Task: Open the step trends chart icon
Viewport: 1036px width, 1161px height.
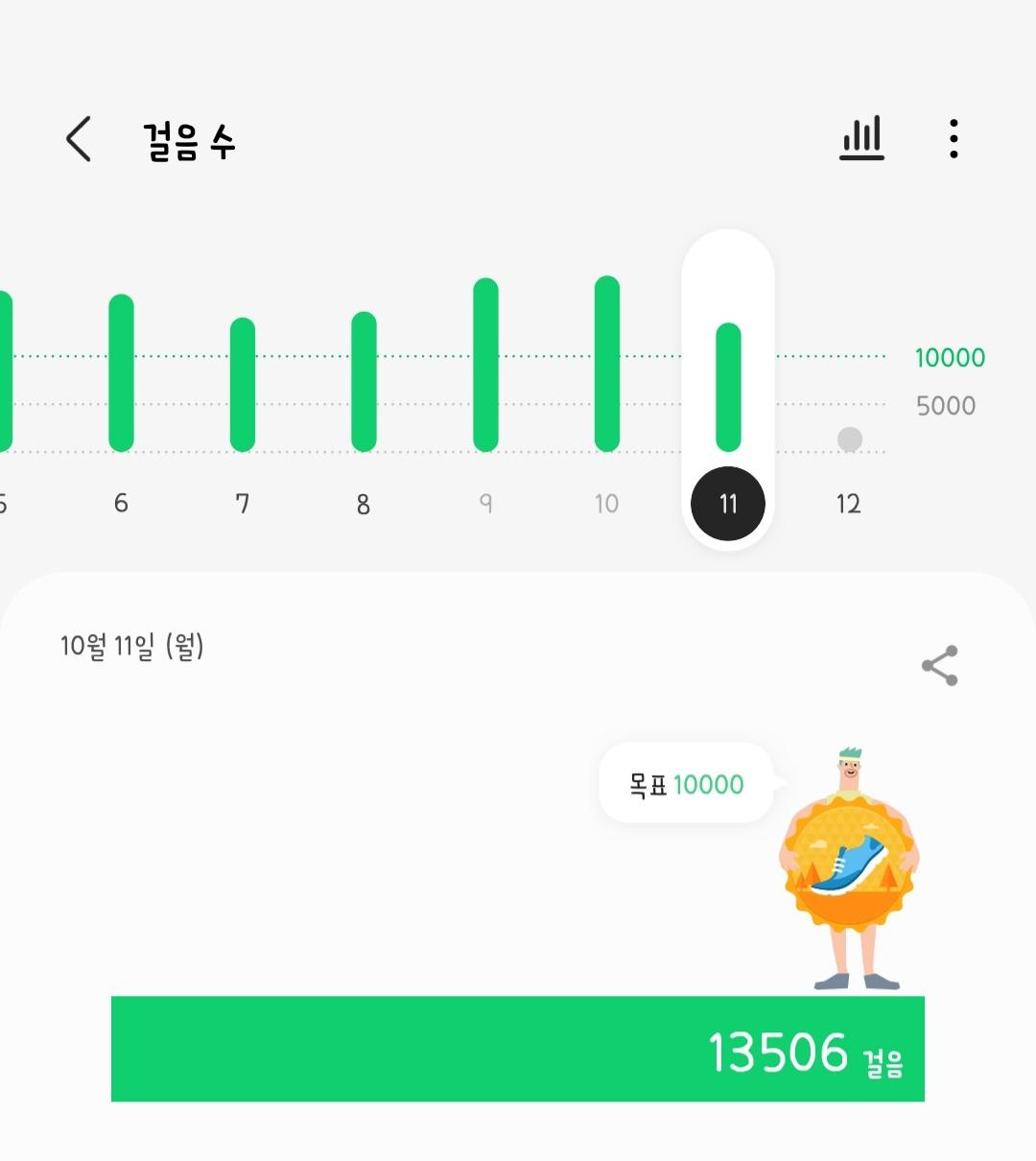Action: click(861, 139)
